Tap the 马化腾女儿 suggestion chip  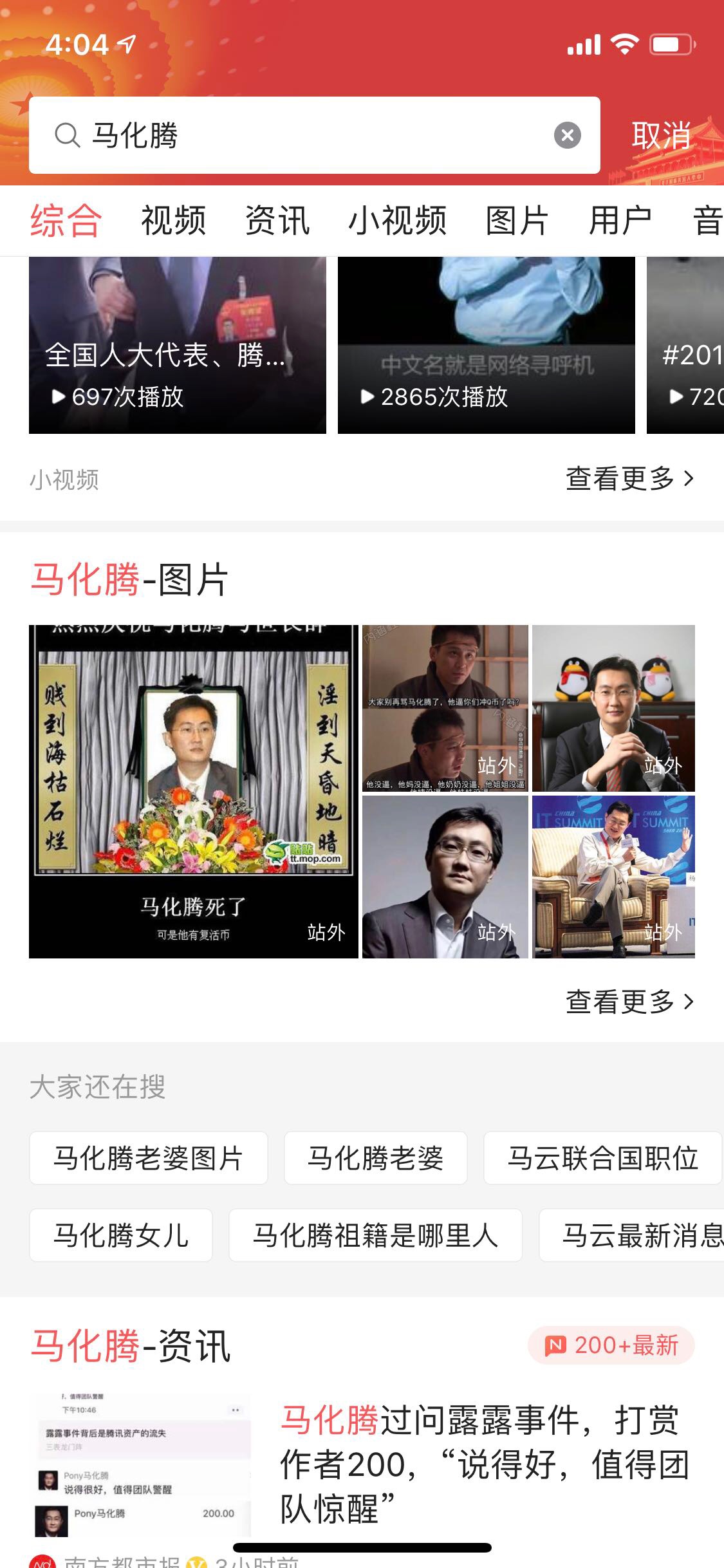(x=121, y=1235)
